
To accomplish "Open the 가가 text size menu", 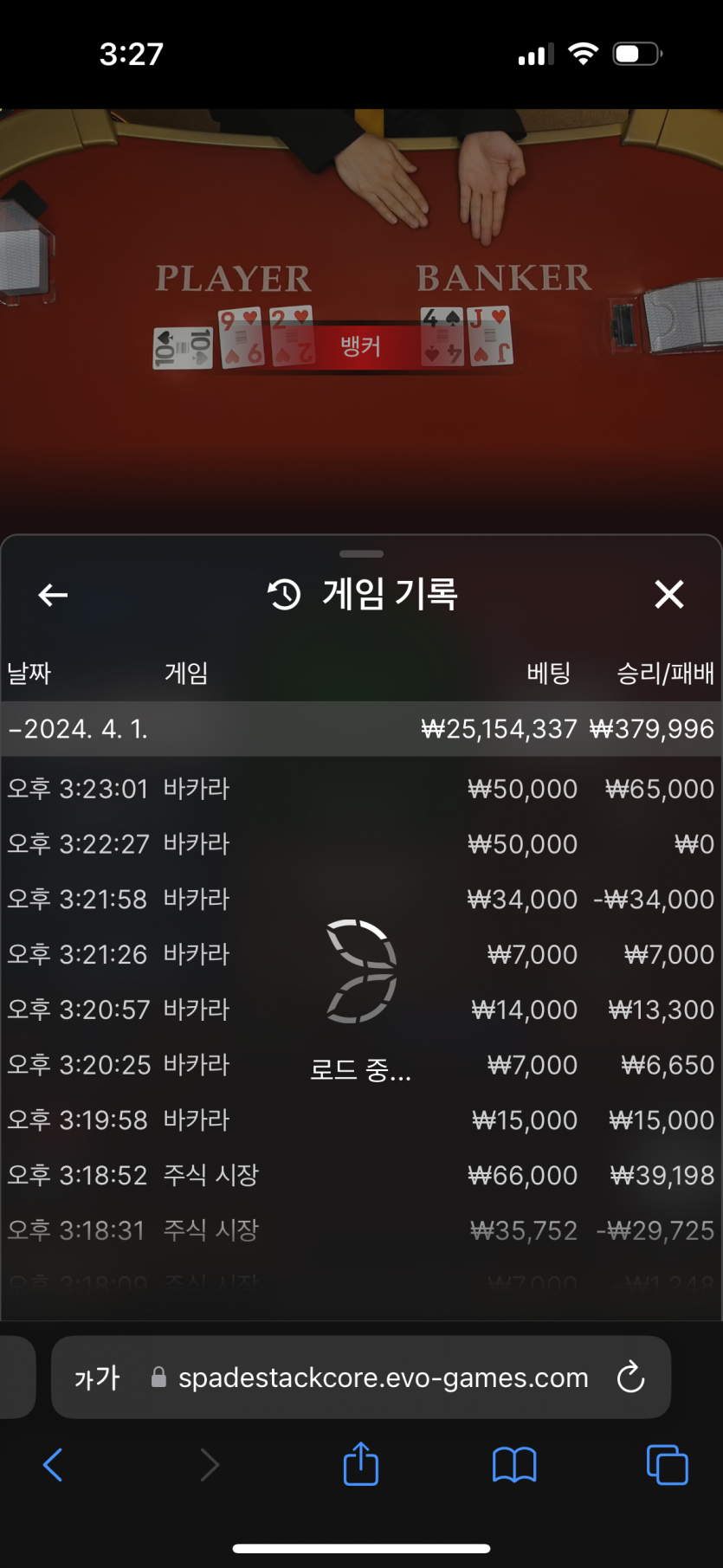I will pyautogui.click(x=96, y=1377).
